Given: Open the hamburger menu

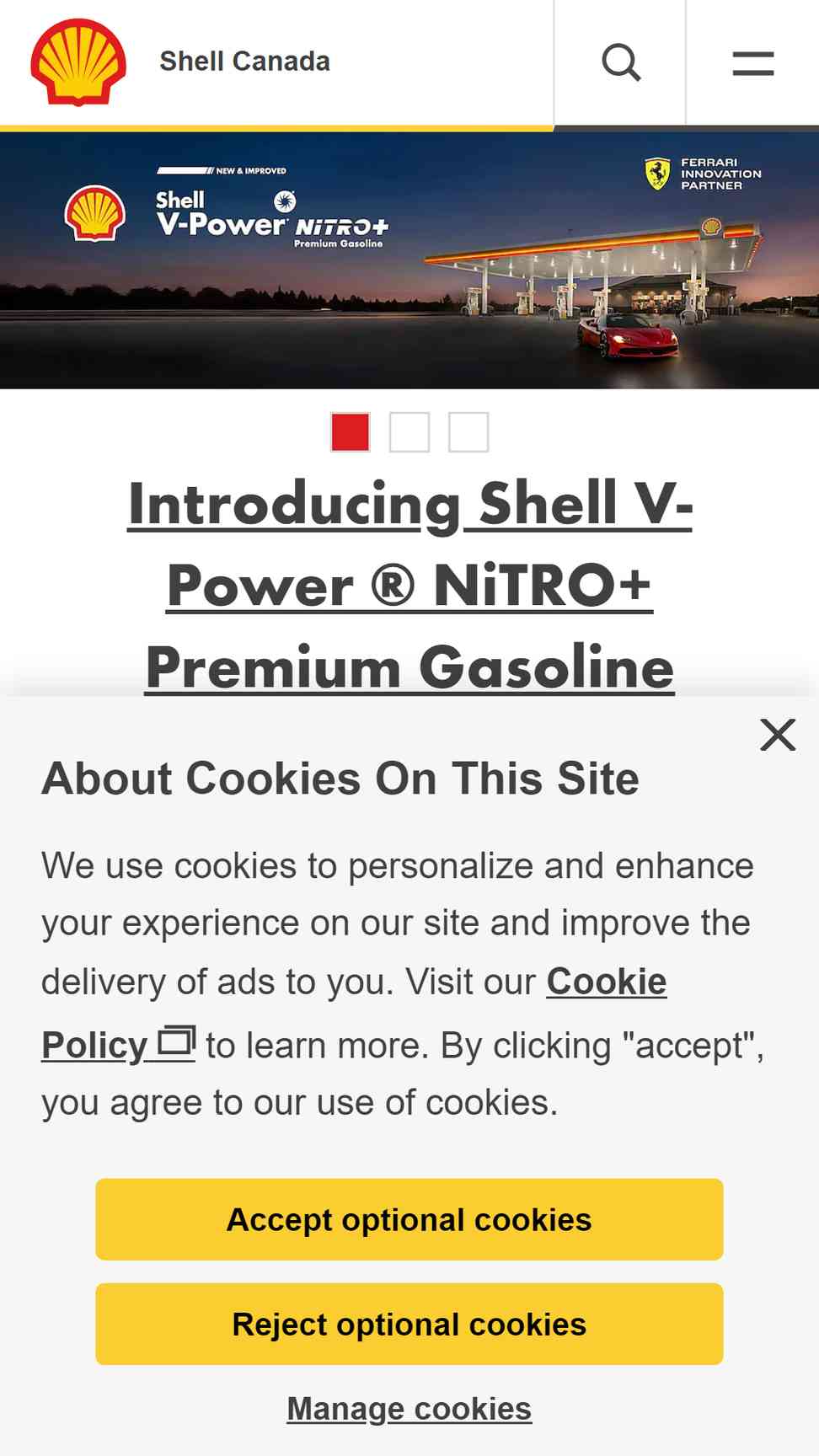Looking at the screenshot, I should point(752,62).
